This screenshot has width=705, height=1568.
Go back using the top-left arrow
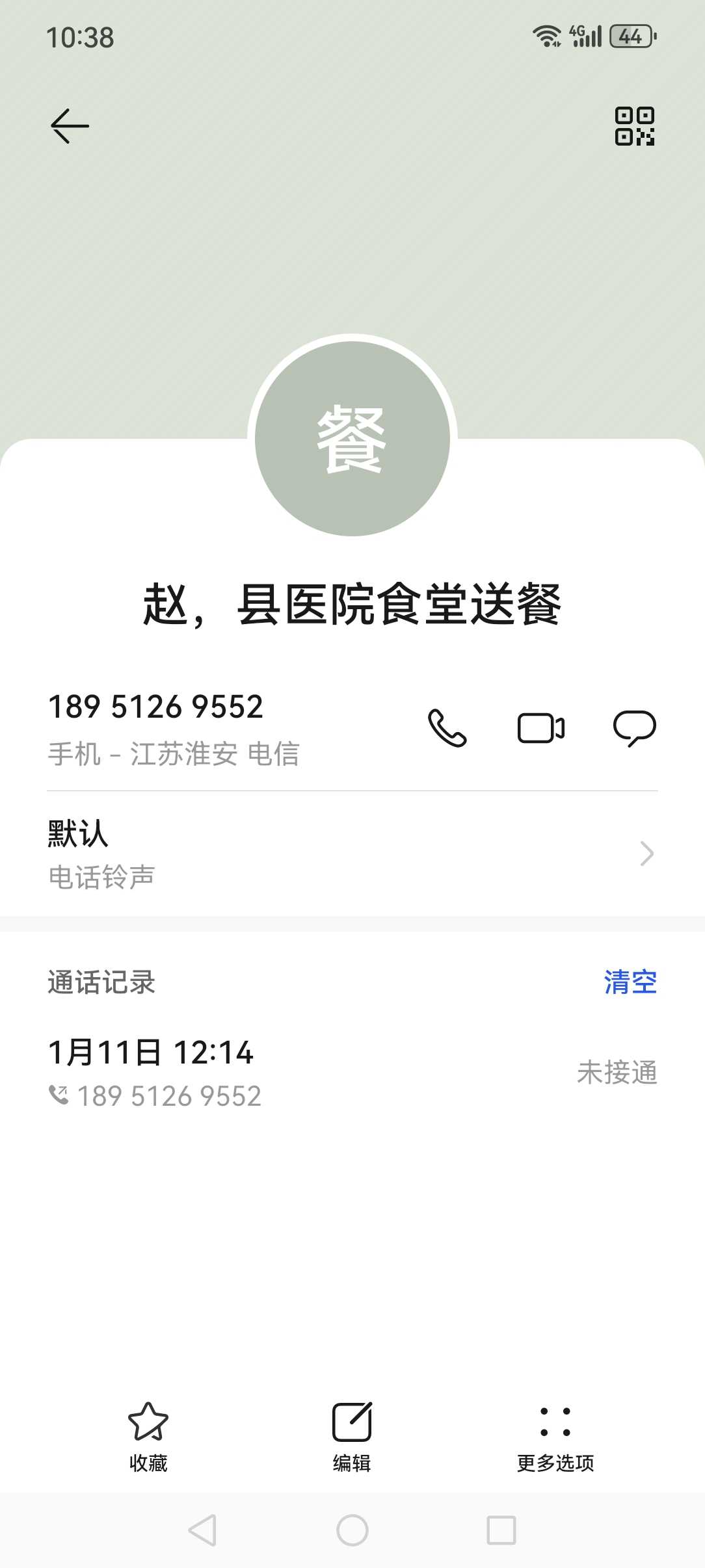[70, 125]
